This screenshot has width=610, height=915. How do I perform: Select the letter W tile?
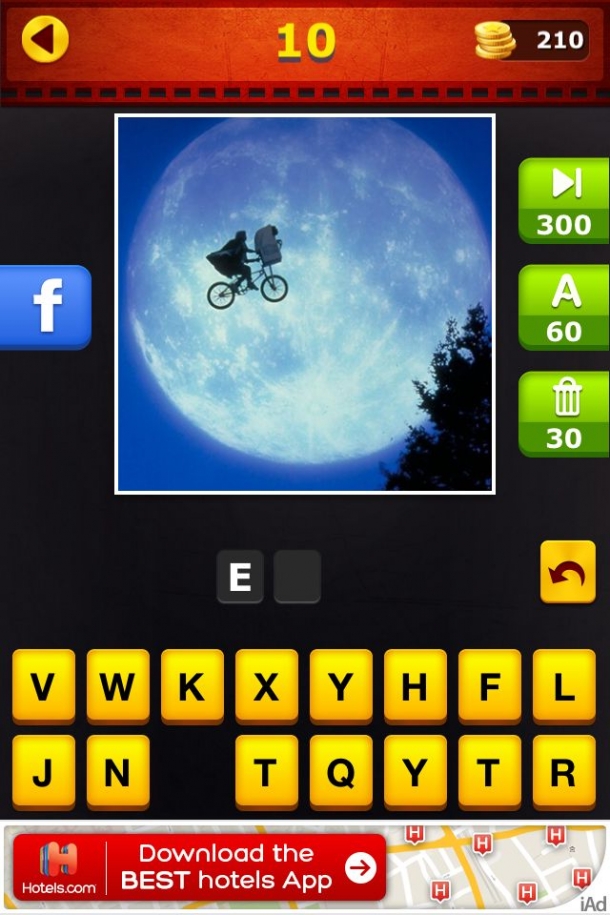[118, 687]
